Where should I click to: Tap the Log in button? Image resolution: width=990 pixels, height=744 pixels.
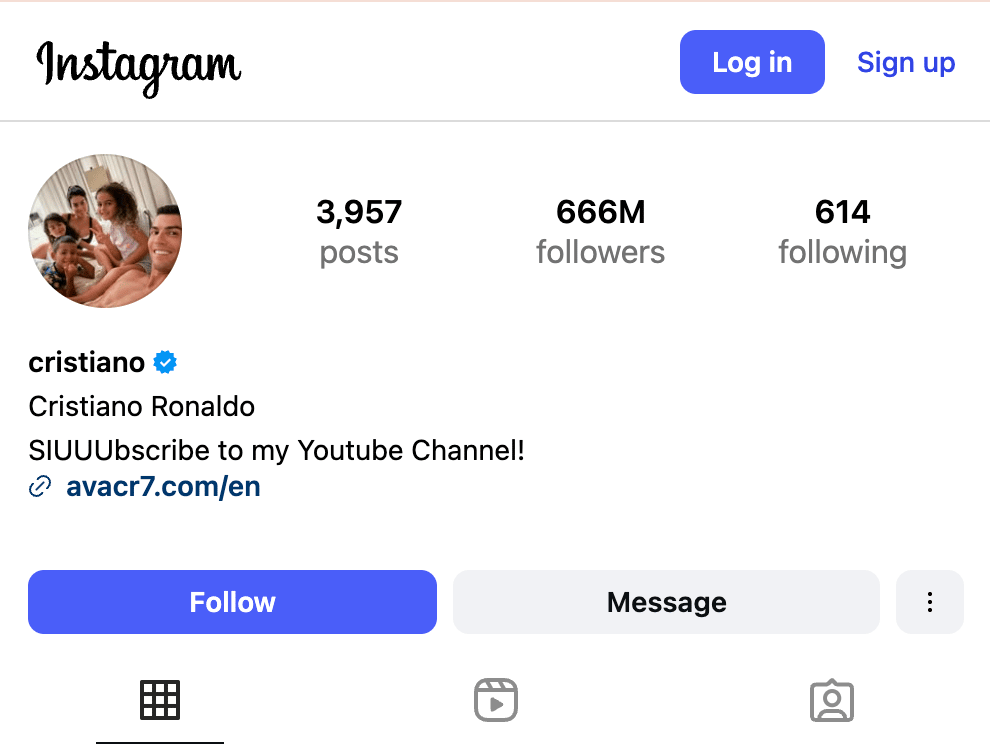click(752, 62)
